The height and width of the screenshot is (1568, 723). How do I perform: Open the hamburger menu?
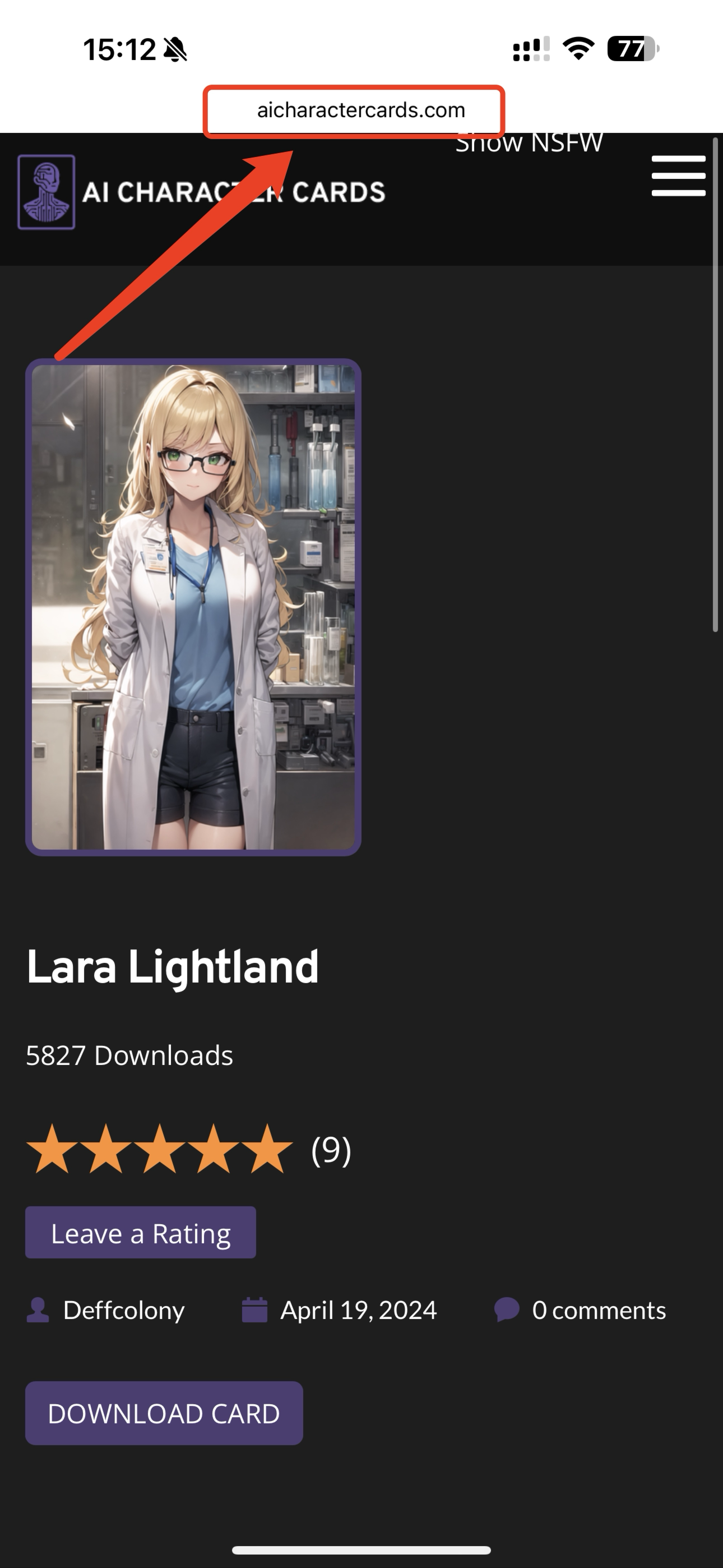[x=678, y=176]
